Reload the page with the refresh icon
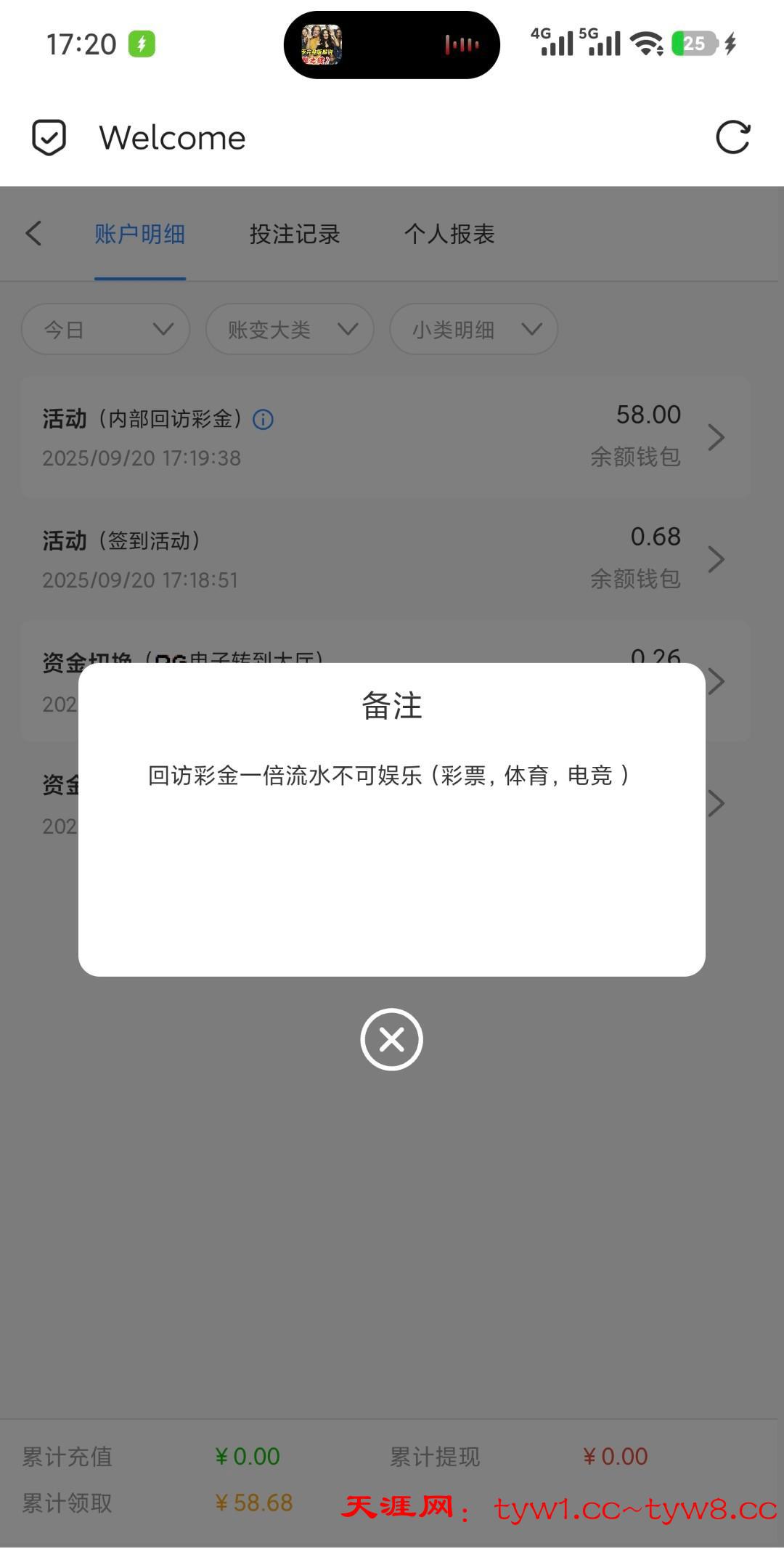The height and width of the screenshot is (1557, 784). pyautogui.click(x=732, y=137)
